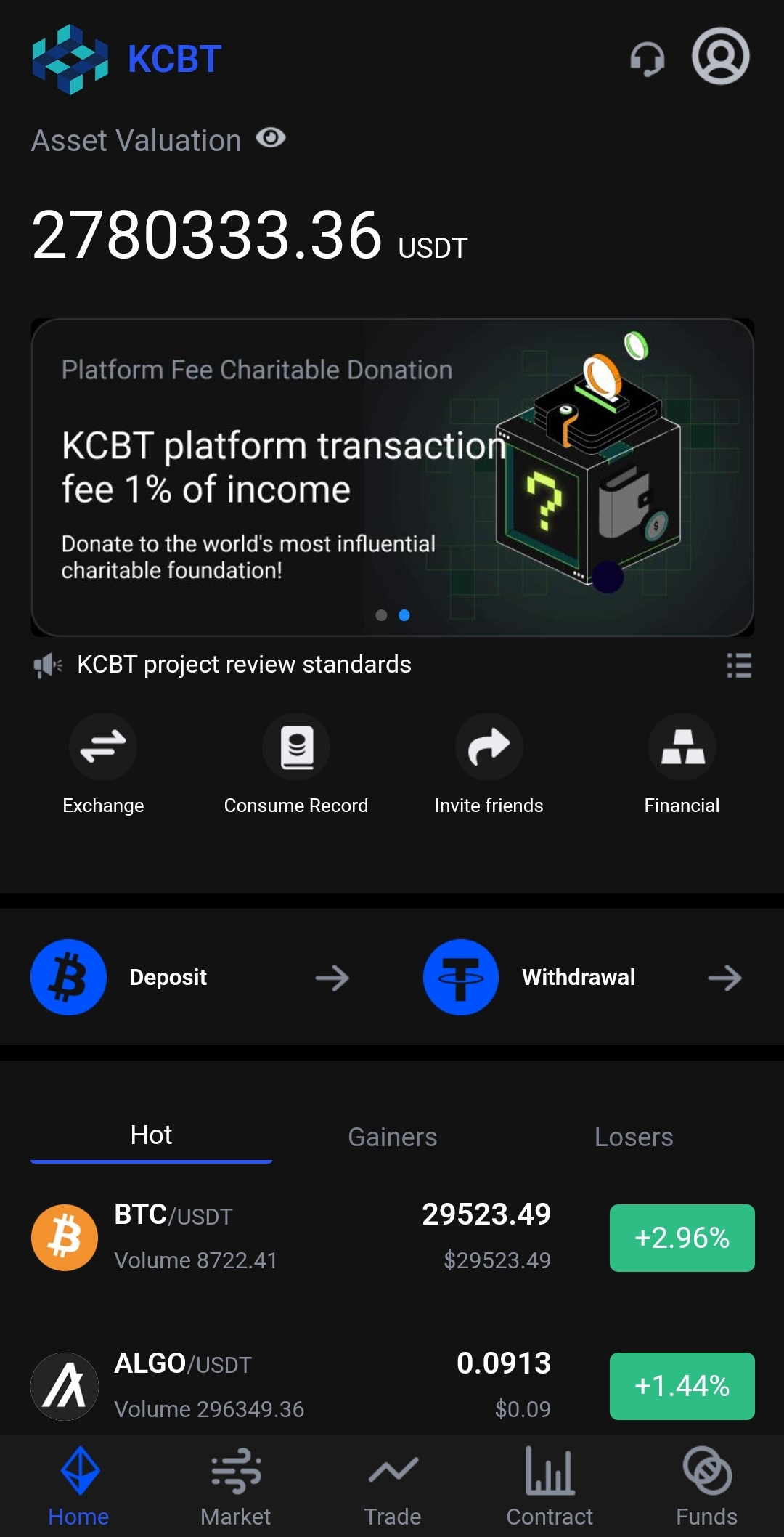Go to the Trade tab
This screenshot has width=784, height=1537.
click(393, 1486)
